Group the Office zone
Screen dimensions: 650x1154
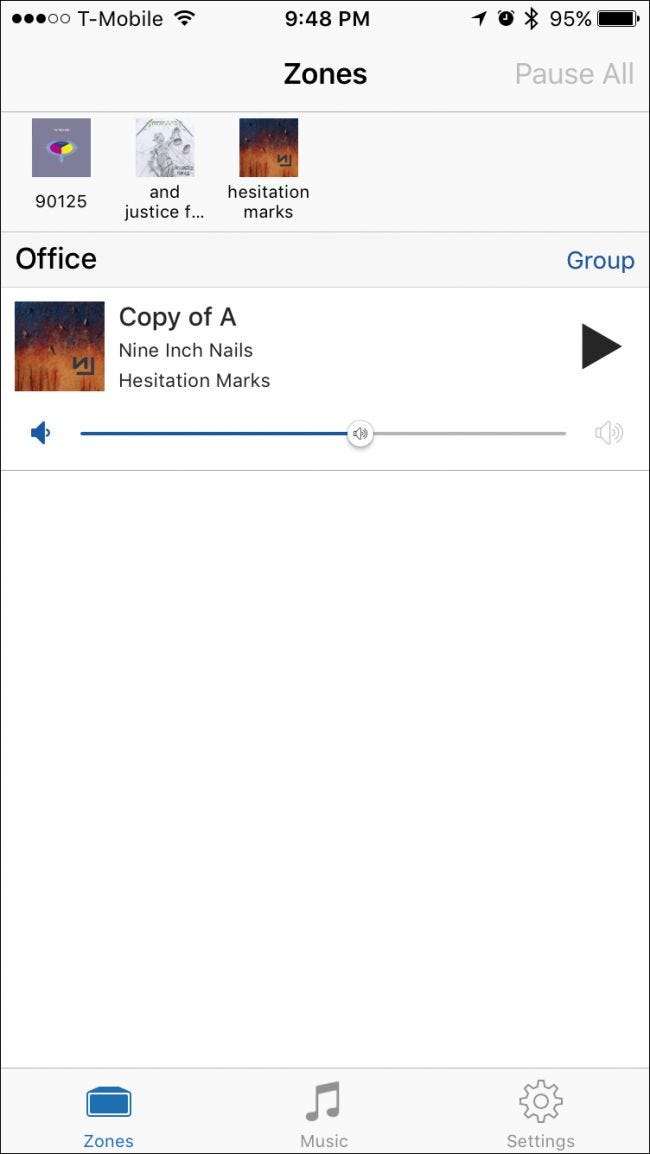[600, 260]
